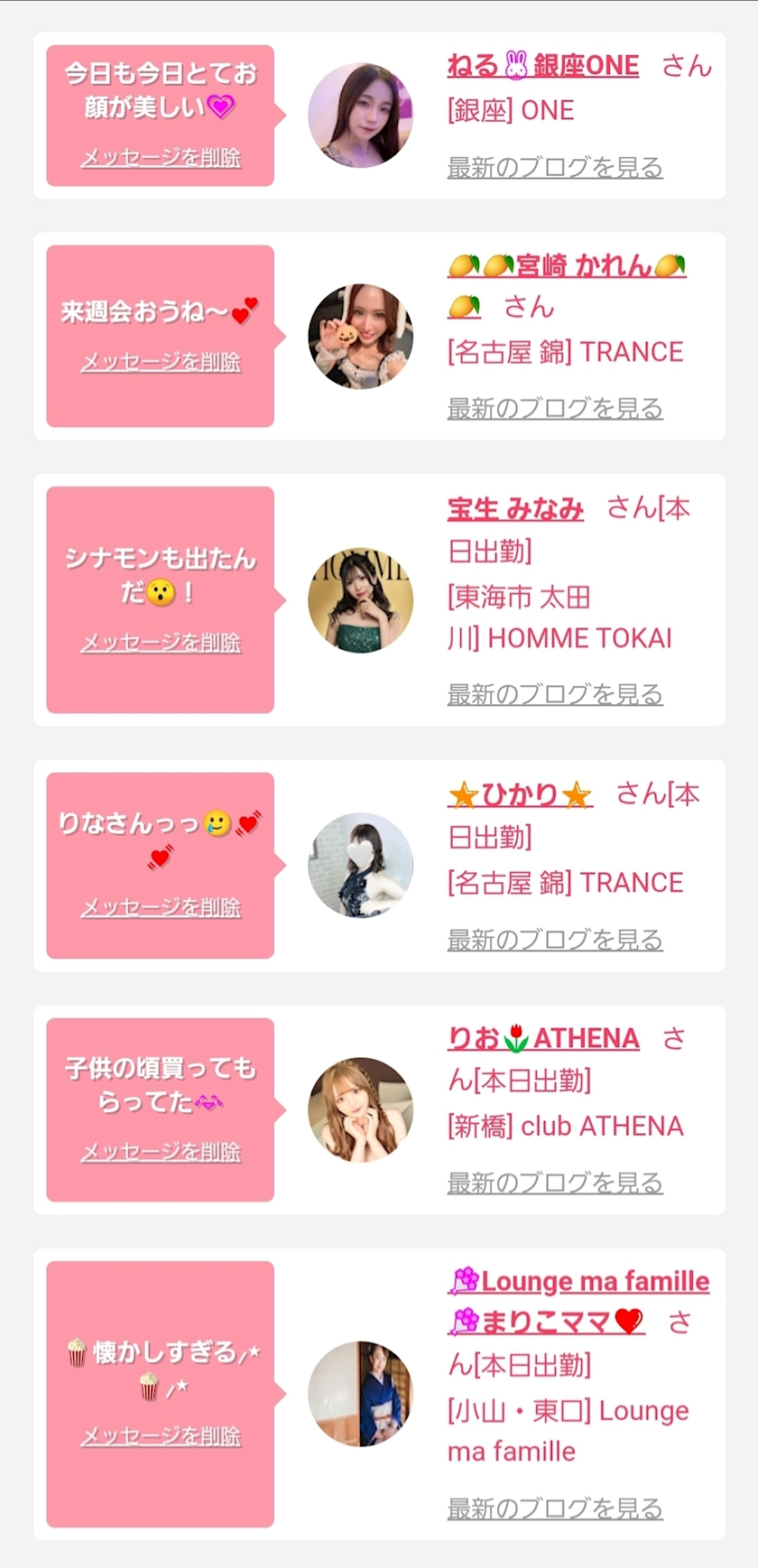View latest blog of ★ひかり★
Screen dimensions: 758x1568
(x=555, y=940)
